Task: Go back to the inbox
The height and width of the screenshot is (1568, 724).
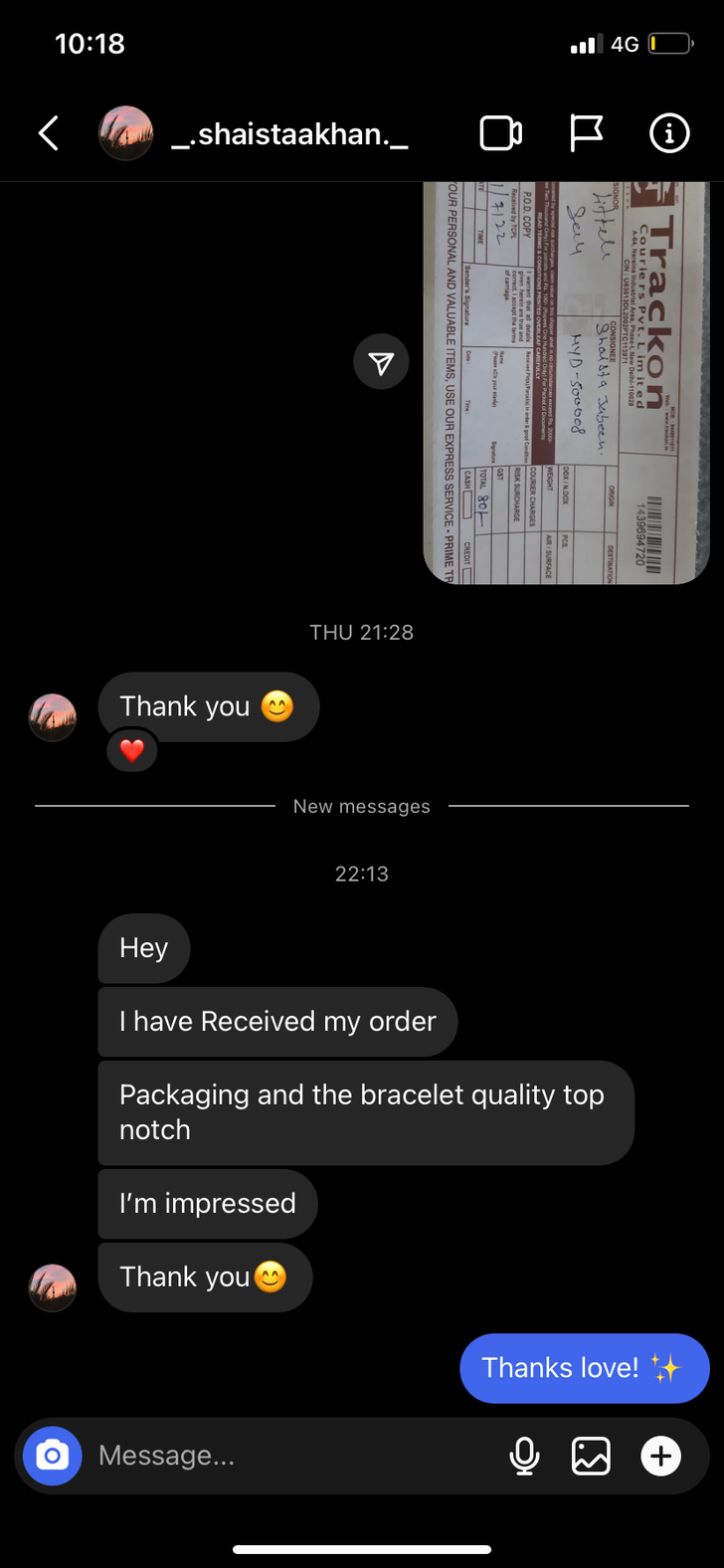Action: point(48,133)
